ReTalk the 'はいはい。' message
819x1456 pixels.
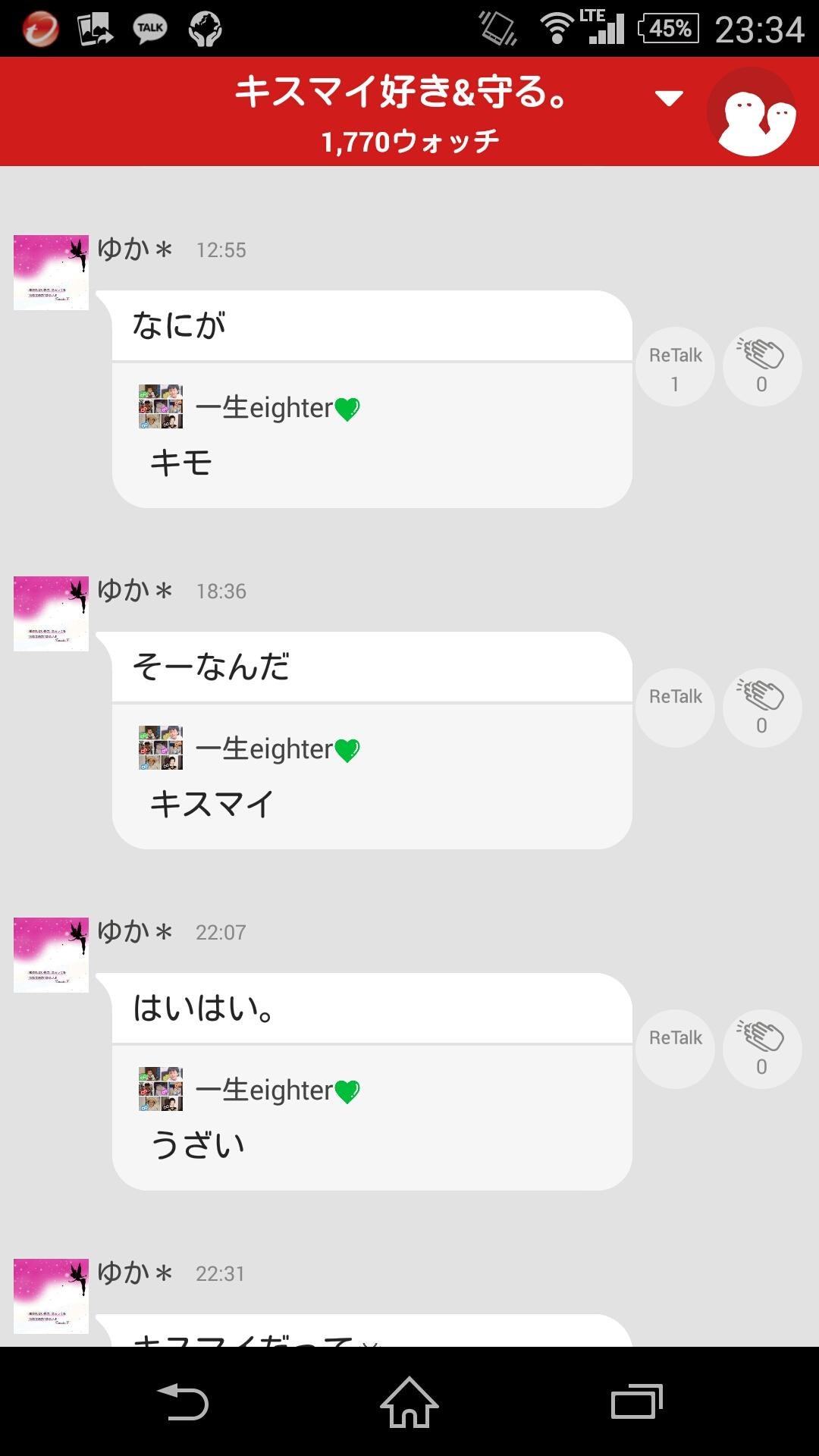[675, 1050]
